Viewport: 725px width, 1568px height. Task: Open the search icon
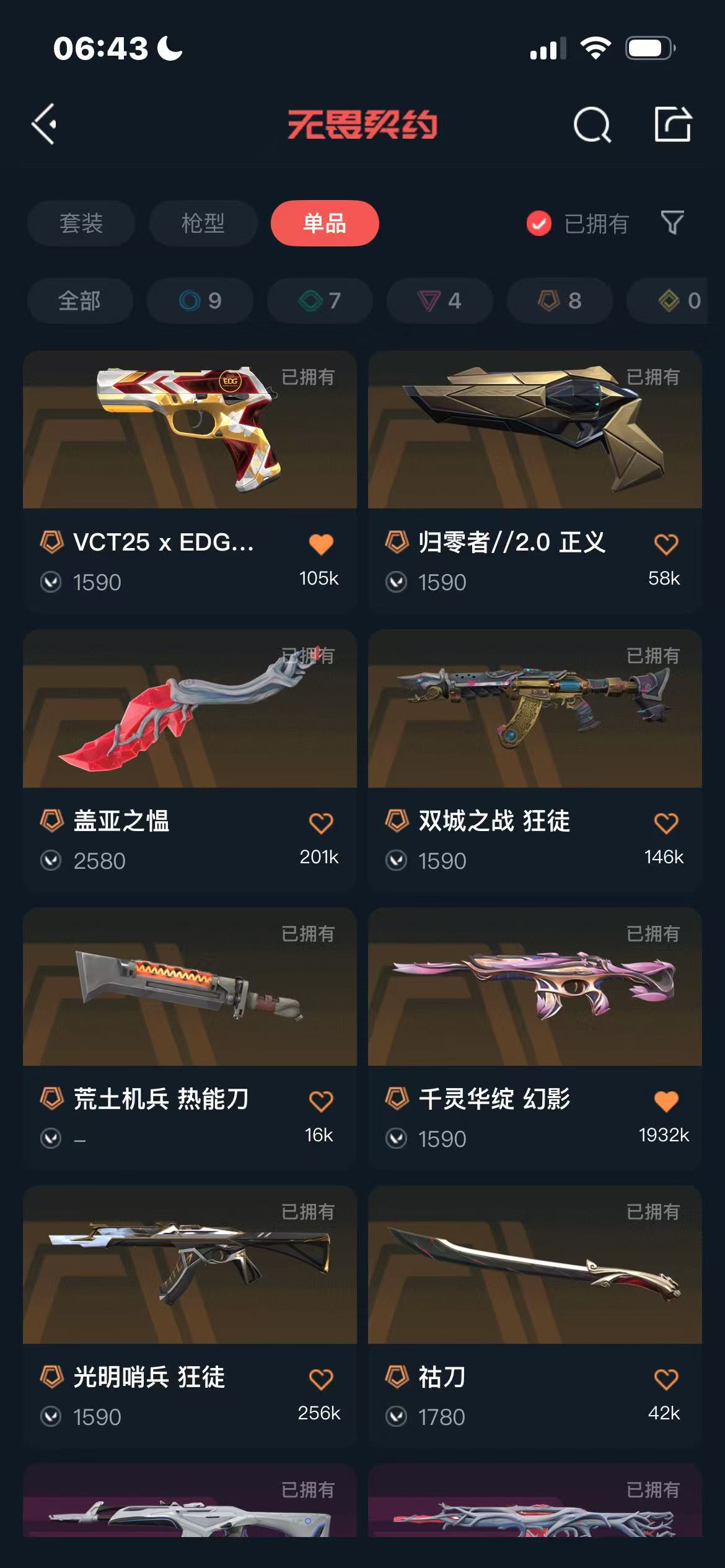[592, 125]
